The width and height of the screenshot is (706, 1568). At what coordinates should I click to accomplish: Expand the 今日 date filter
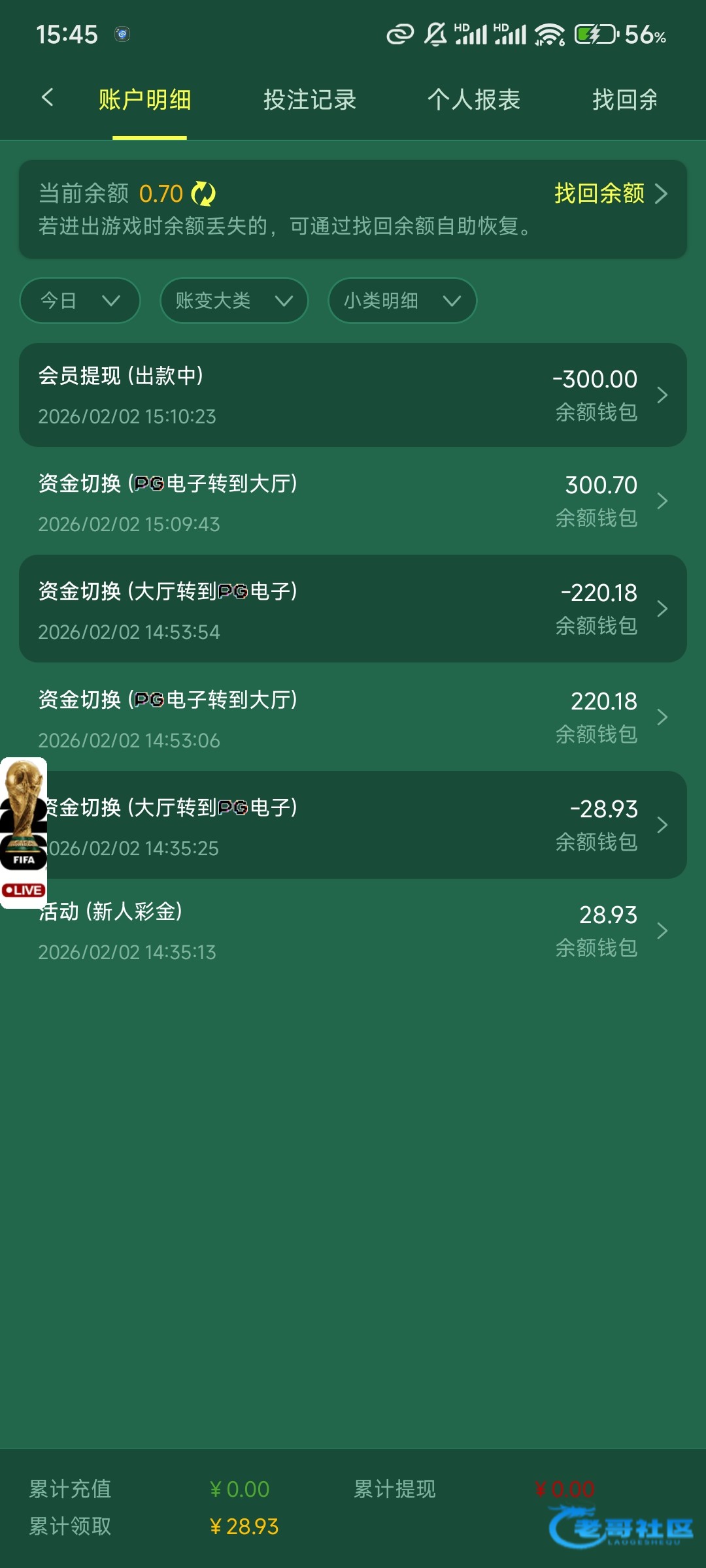[80, 301]
